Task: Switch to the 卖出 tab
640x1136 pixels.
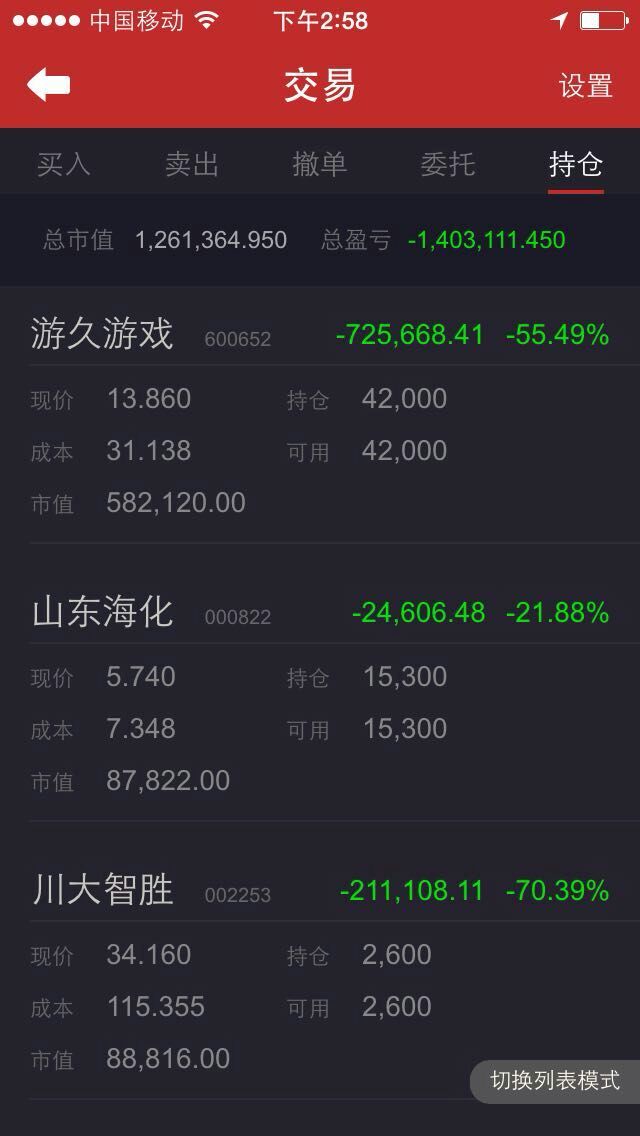Action: tap(192, 164)
